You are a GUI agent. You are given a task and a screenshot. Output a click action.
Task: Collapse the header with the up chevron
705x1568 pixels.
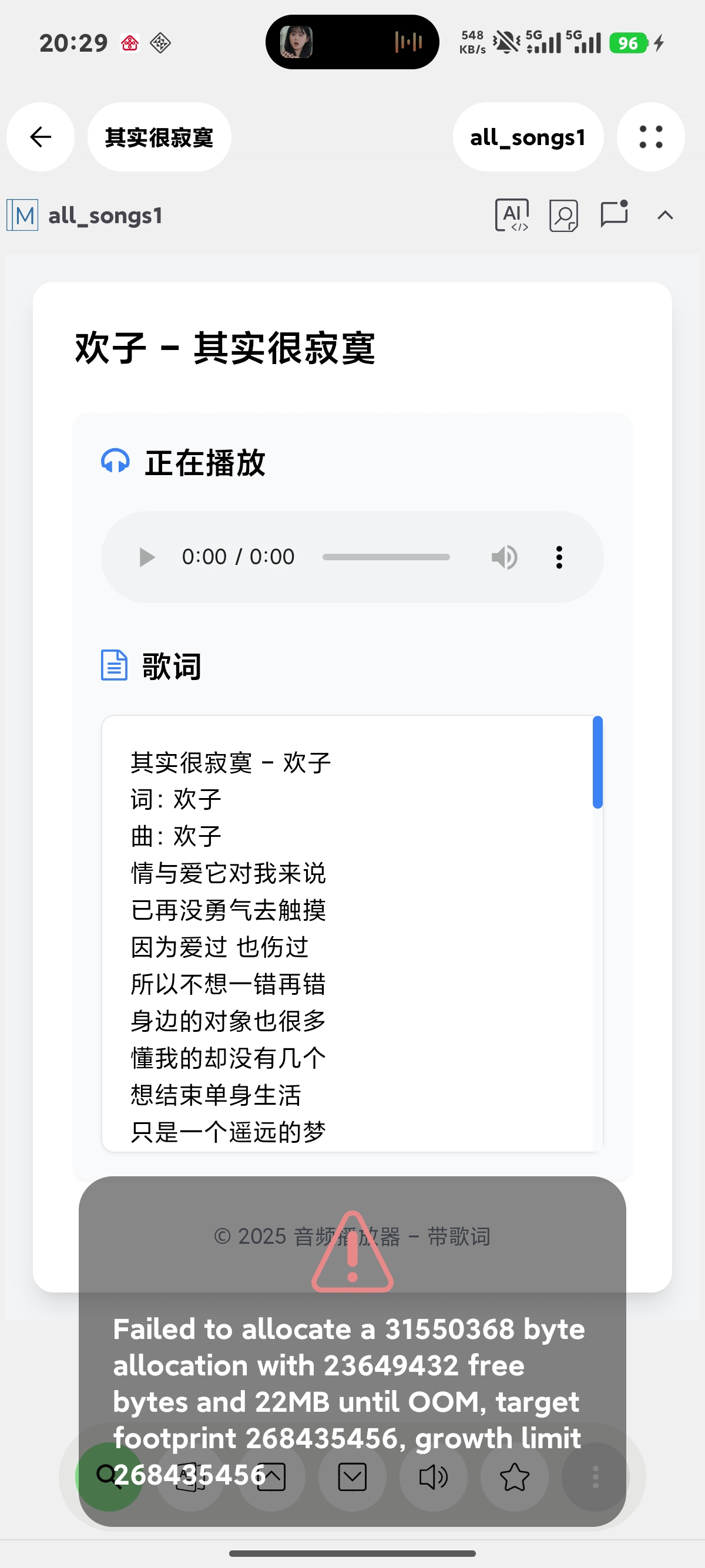tap(665, 215)
